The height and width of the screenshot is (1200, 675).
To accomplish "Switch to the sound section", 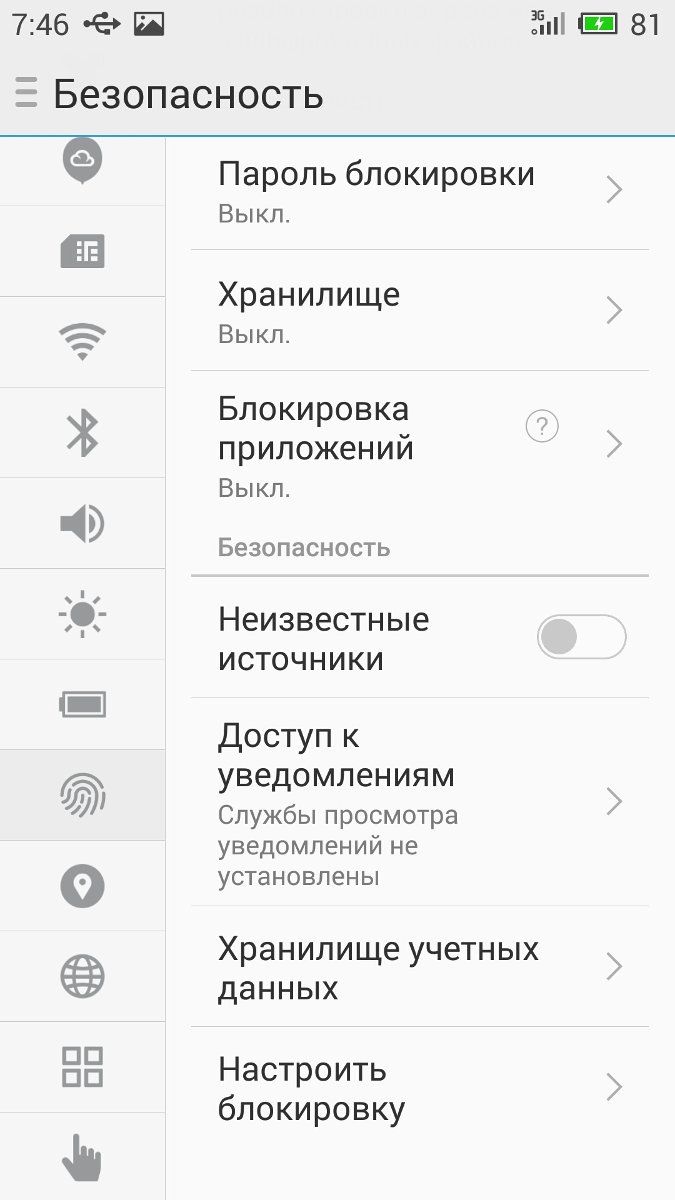I will (x=82, y=523).
